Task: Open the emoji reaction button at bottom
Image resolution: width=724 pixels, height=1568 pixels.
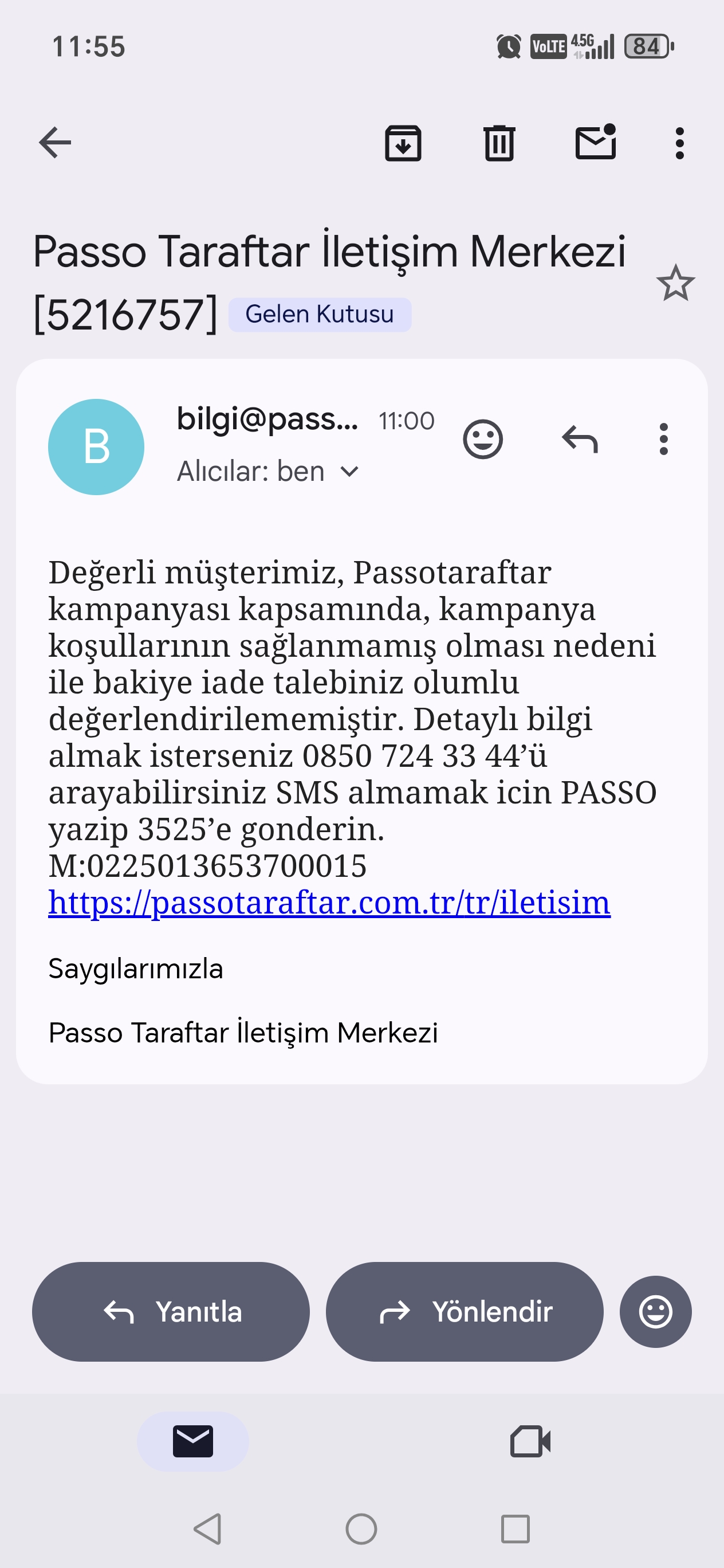Action: (x=655, y=1311)
